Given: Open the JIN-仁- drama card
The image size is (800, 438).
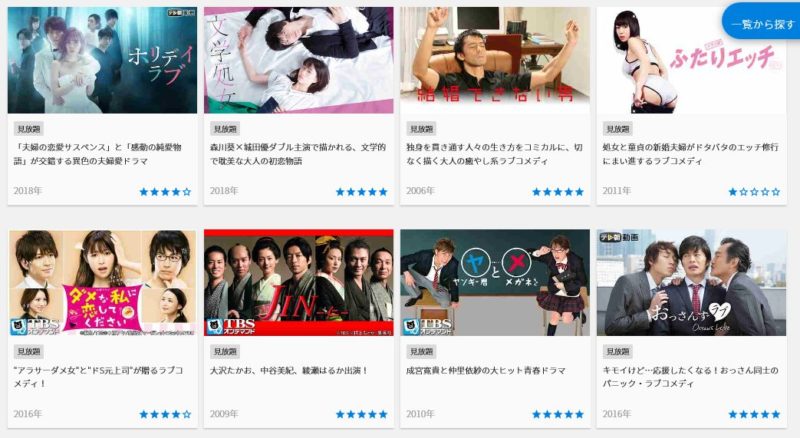Looking at the screenshot, I should point(298,282).
